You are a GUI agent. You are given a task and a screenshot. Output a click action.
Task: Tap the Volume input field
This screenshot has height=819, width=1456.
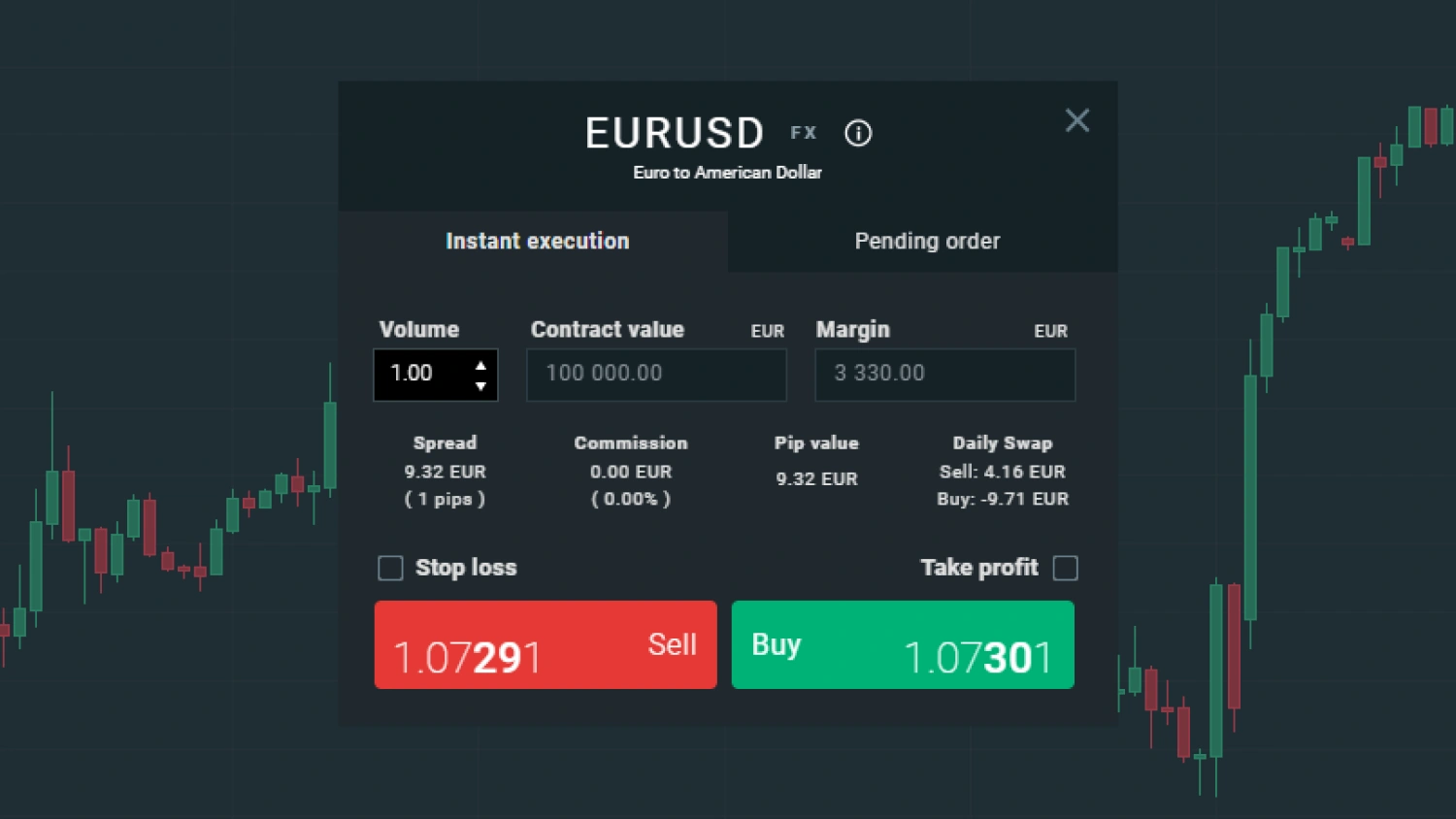point(423,375)
